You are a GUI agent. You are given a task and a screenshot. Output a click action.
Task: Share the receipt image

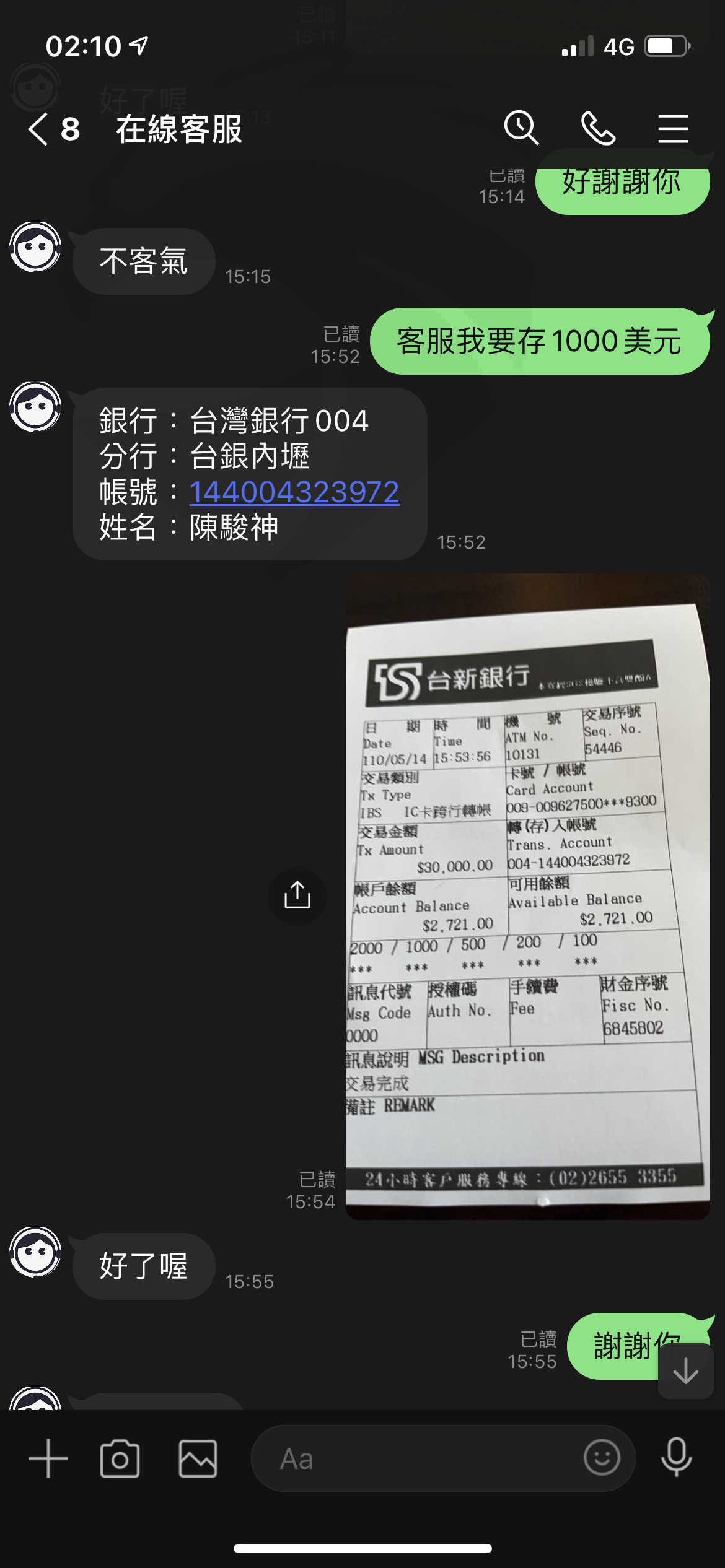pos(297,895)
